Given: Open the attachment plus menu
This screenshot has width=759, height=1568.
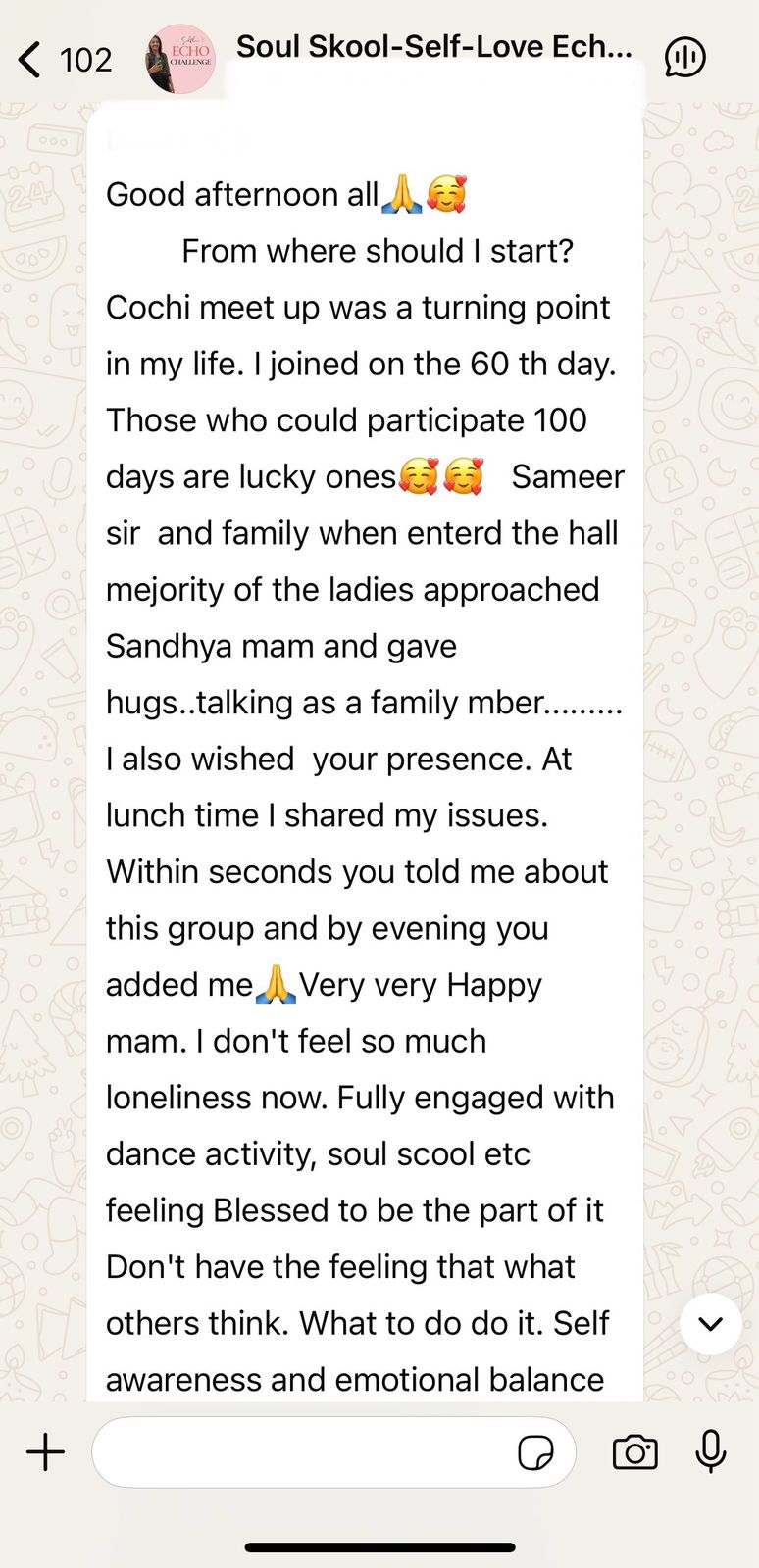Looking at the screenshot, I should click(45, 1452).
